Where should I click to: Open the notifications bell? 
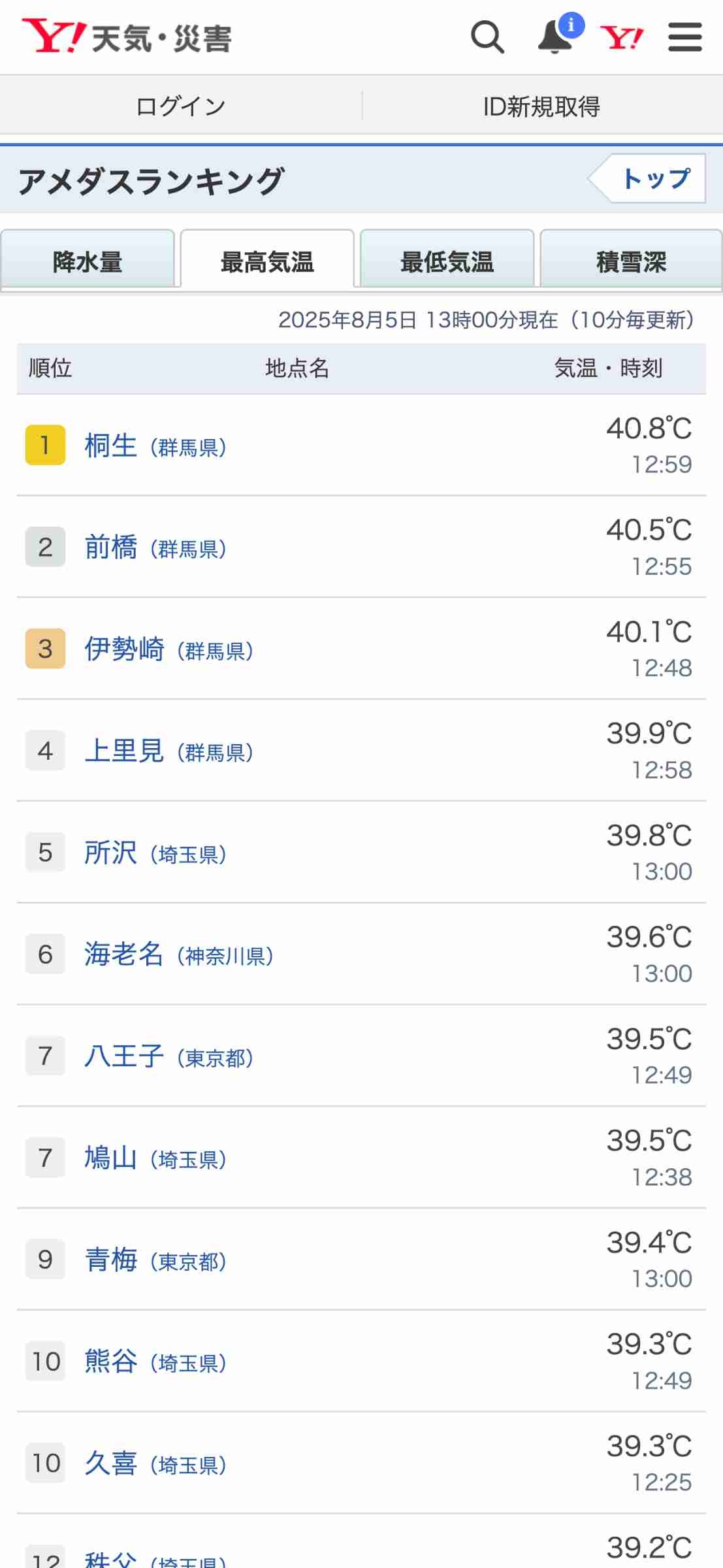(x=554, y=37)
